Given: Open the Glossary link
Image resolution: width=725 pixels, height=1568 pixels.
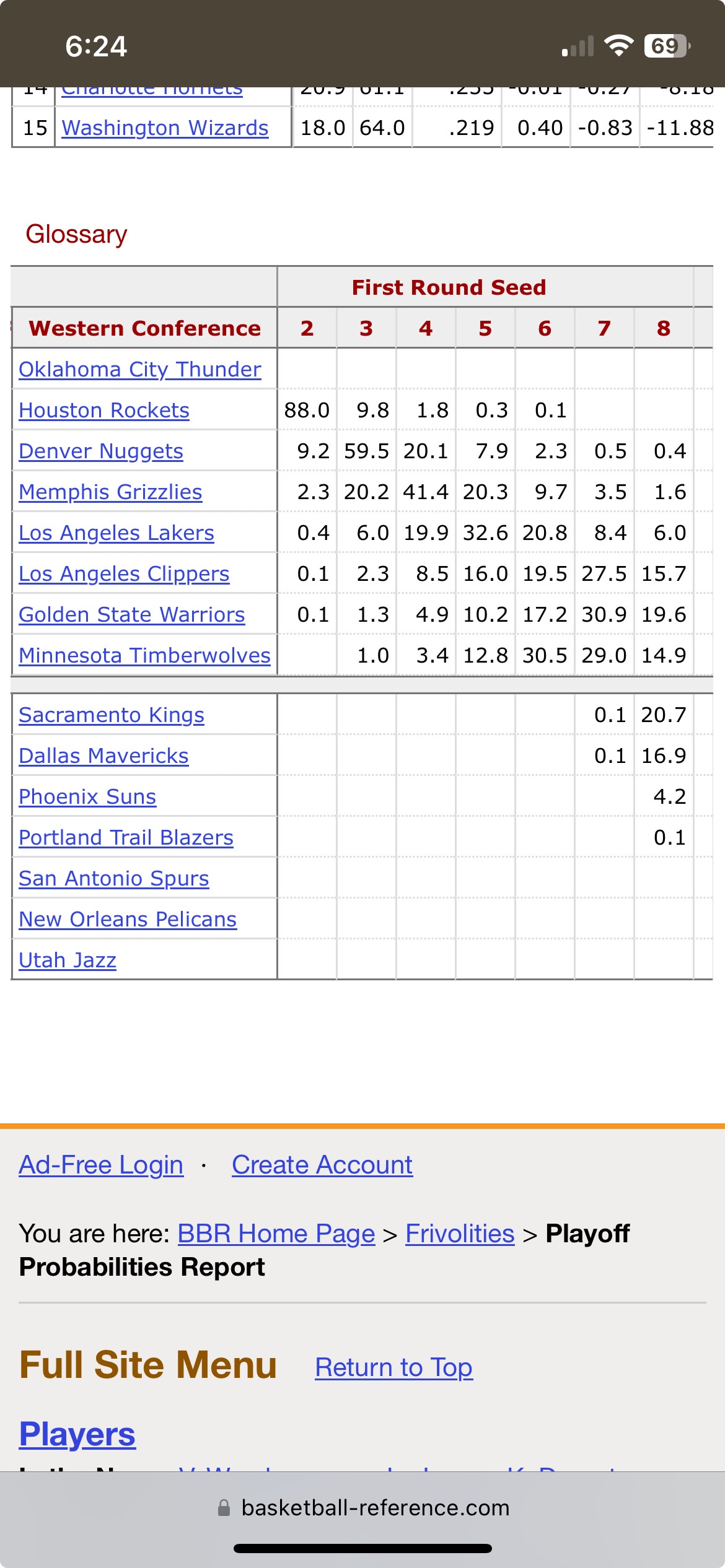Looking at the screenshot, I should [76, 234].
